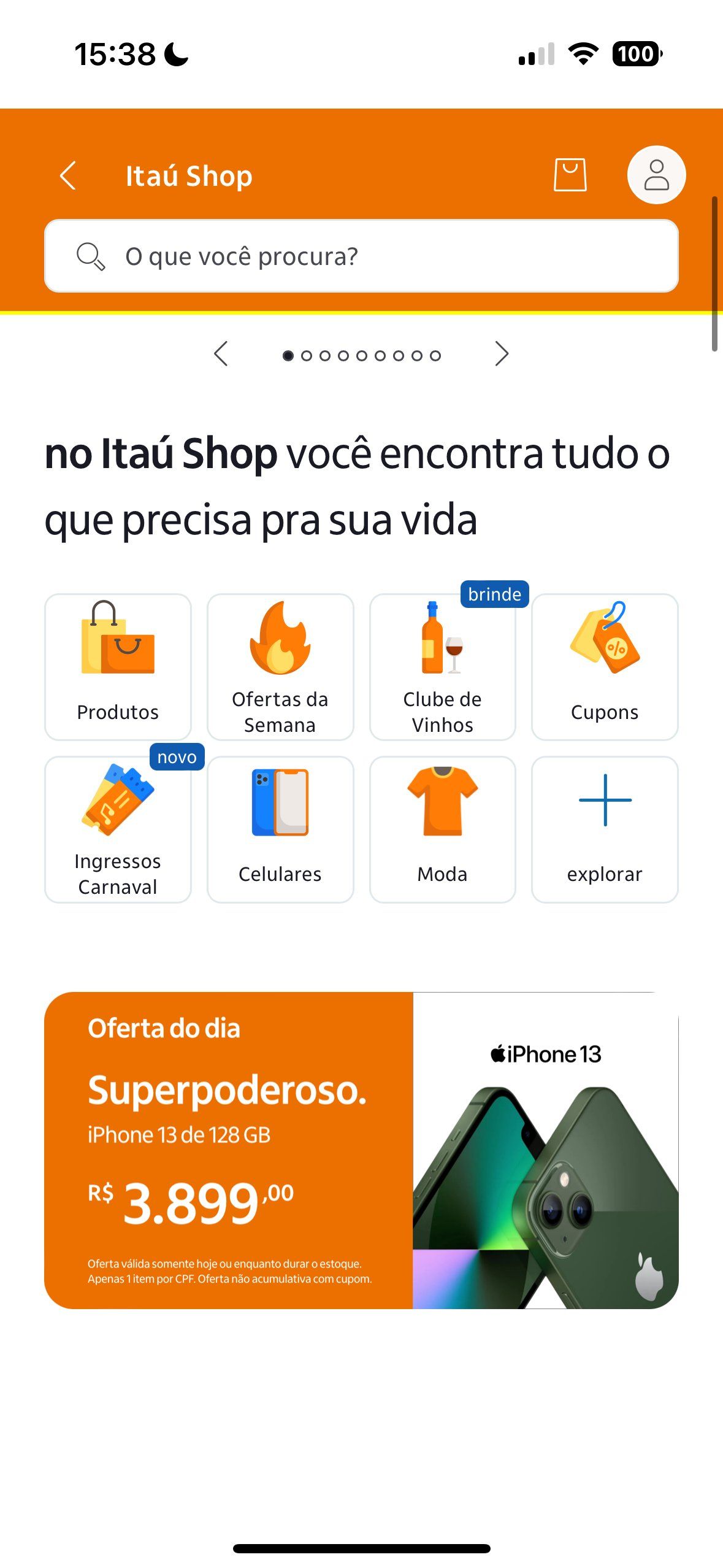Open the iPhone 13 Oferta do dia banner
This screenshot has height=1568, width=723.
361,1150
